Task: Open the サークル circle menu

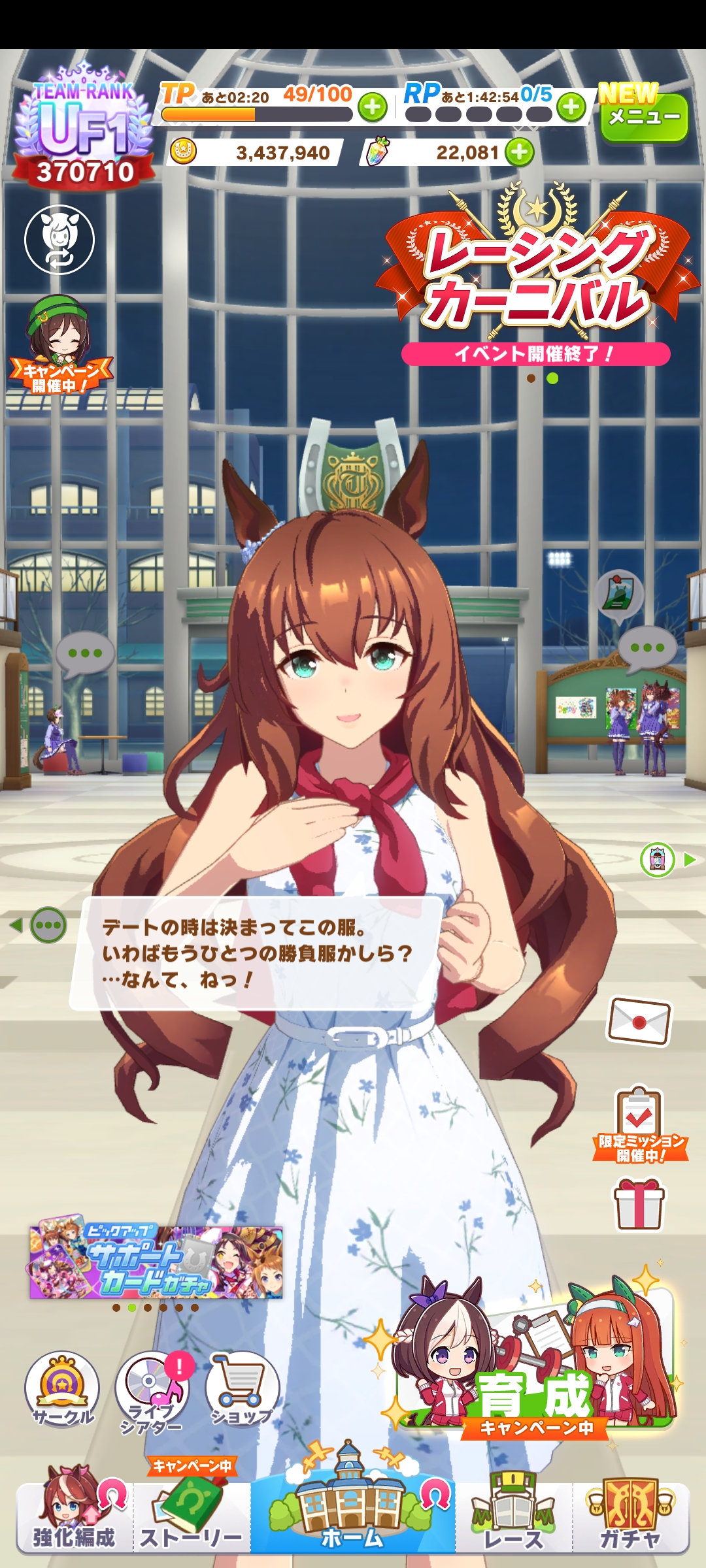Action: (63, 1390)
